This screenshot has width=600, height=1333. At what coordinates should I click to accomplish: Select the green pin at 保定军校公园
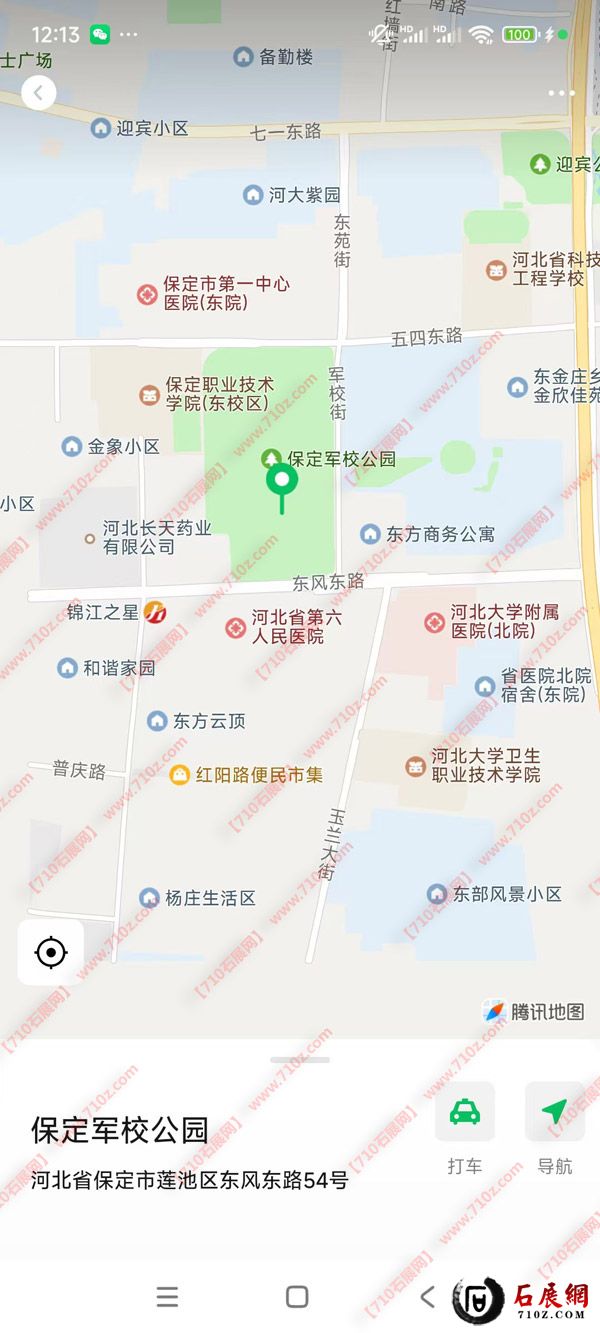pos(282,484)
